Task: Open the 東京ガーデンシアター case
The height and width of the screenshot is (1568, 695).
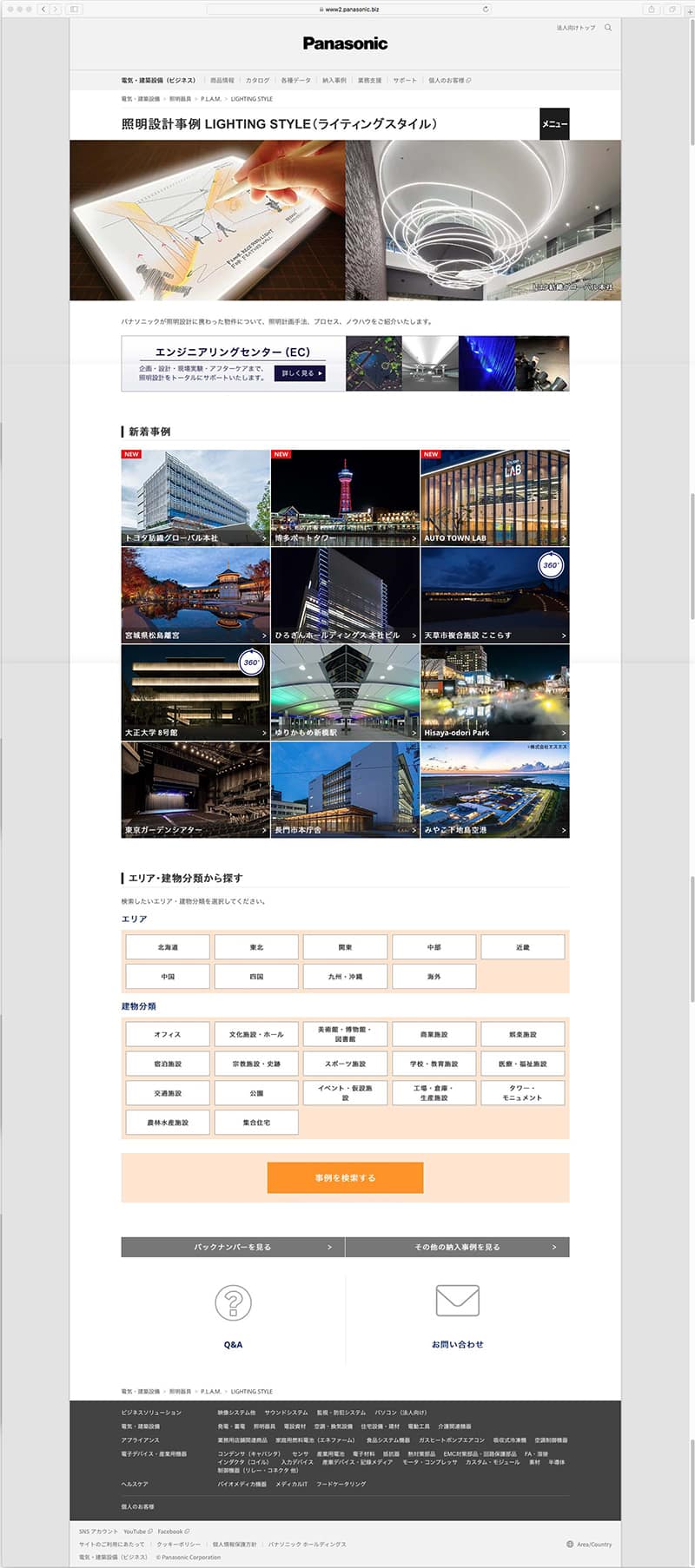Action: point(195,789)
